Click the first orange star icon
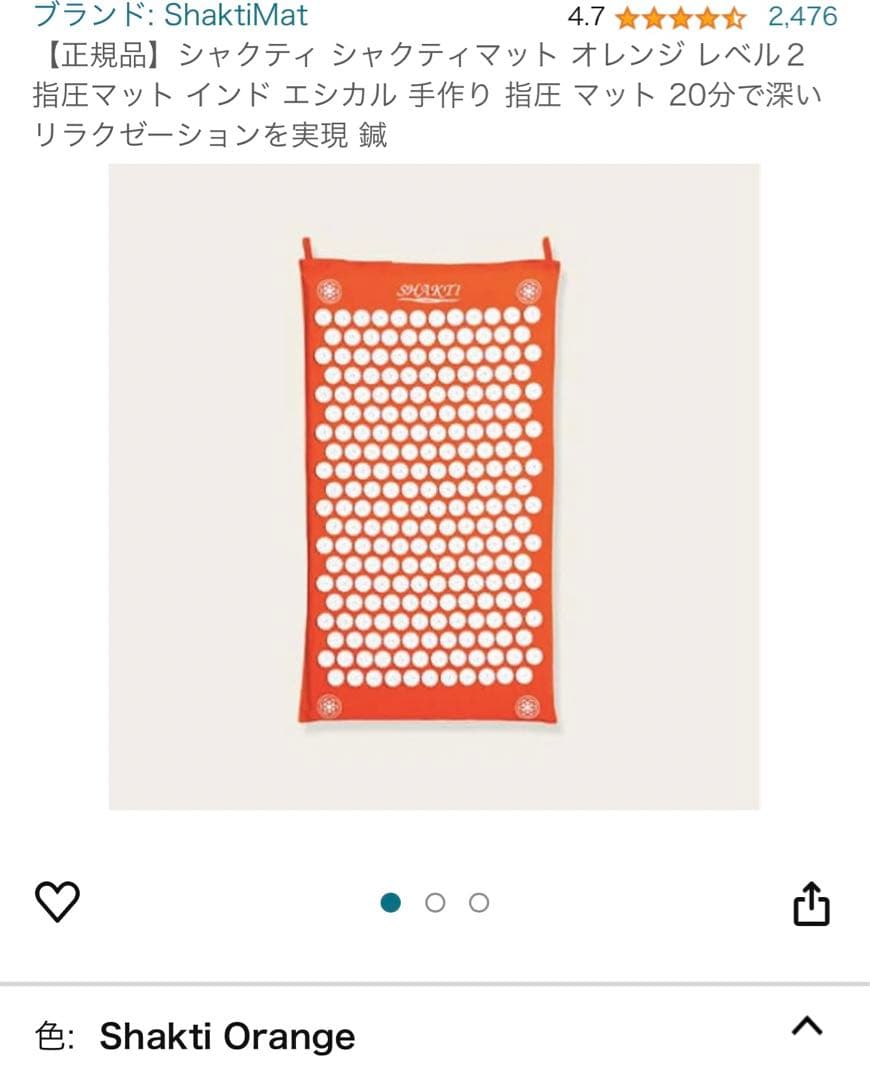870x1080 pixels. click(626, 16)
